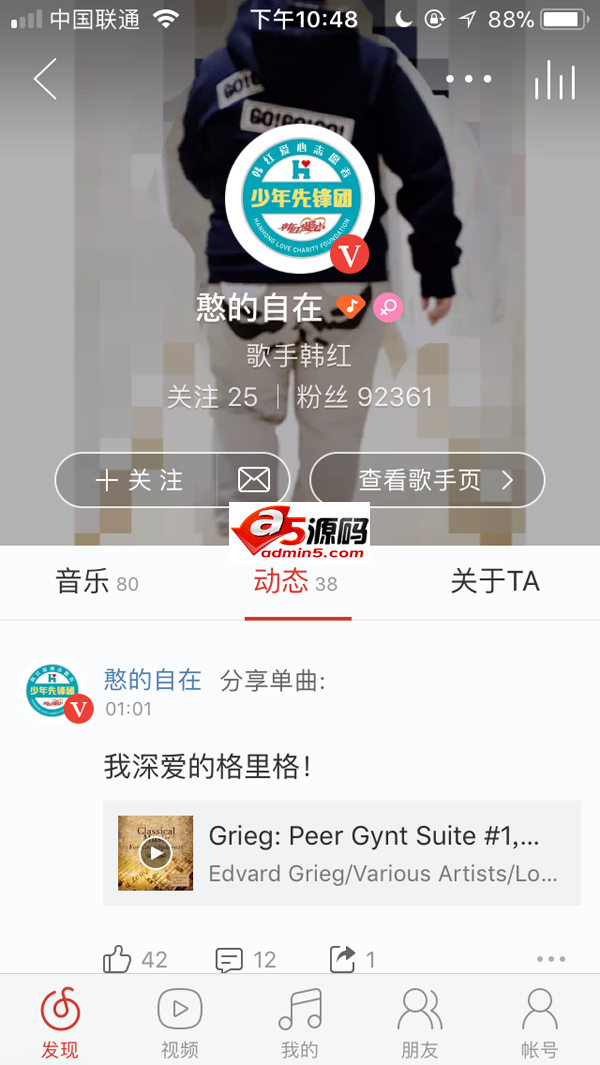Open the 发现 bottom tab
Image resolution: width=600 pixels, height=1065 pixels.
pyautogui.click(x=60, y=1022)
